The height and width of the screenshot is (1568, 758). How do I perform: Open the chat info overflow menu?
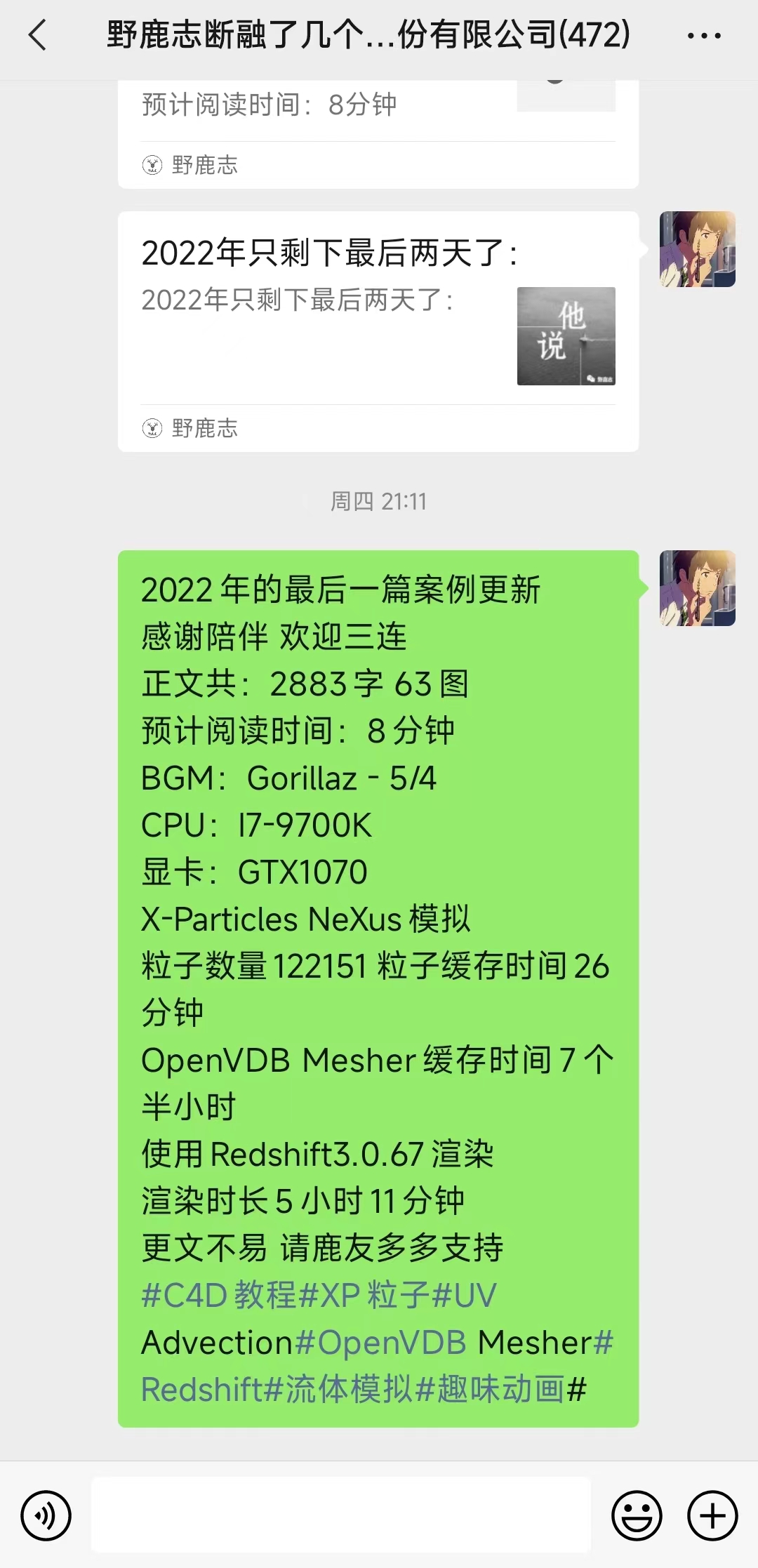(704, 36)
